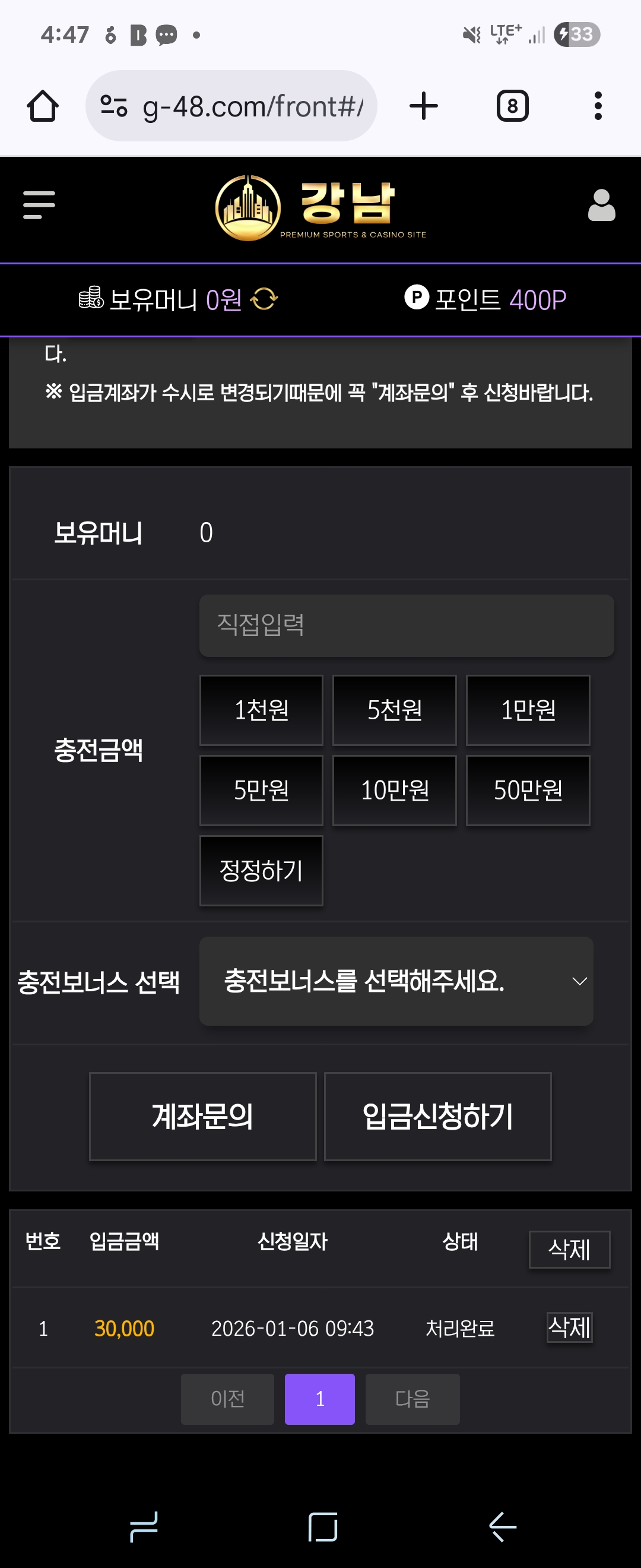
Task: Choose the 1만원 amount
Action: (527, 710)
